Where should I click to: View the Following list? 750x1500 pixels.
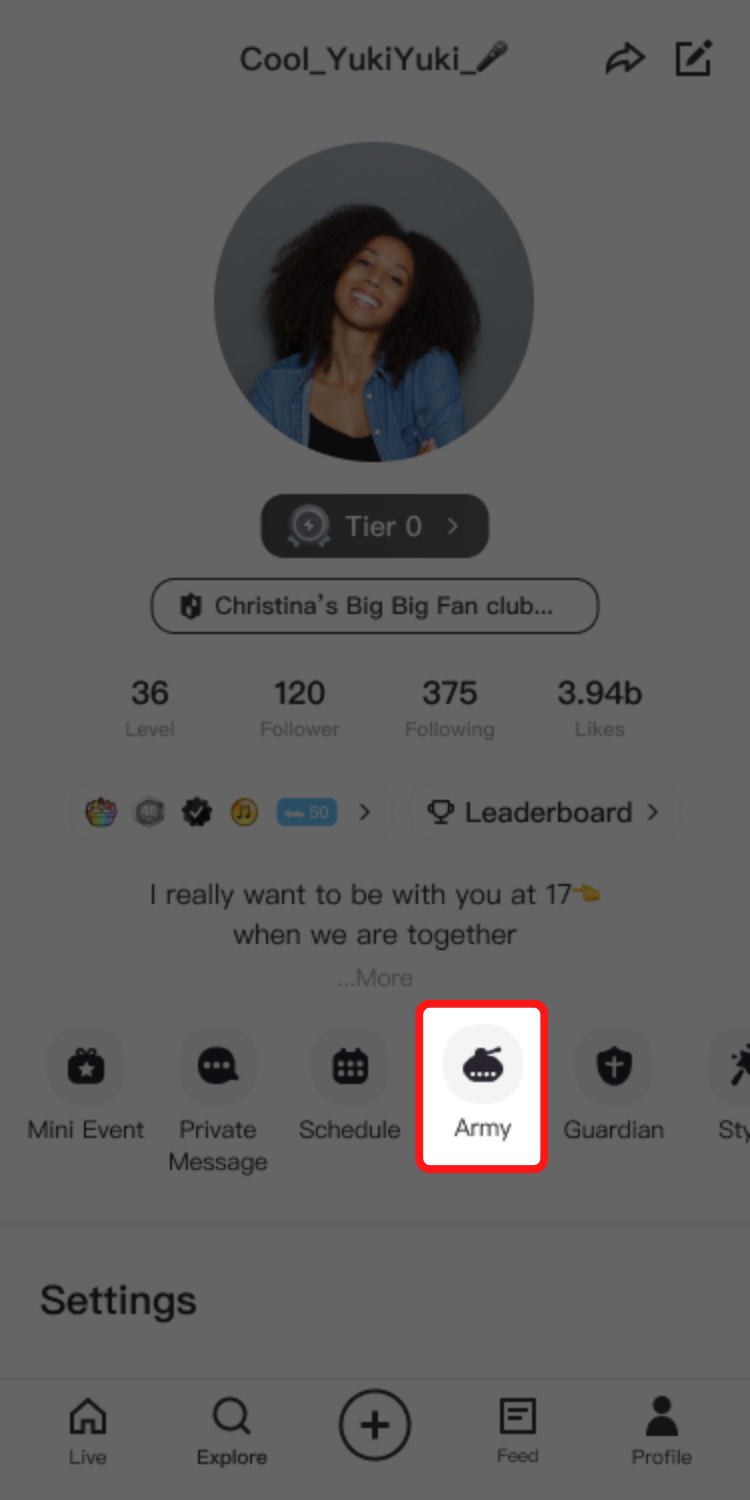450,707
